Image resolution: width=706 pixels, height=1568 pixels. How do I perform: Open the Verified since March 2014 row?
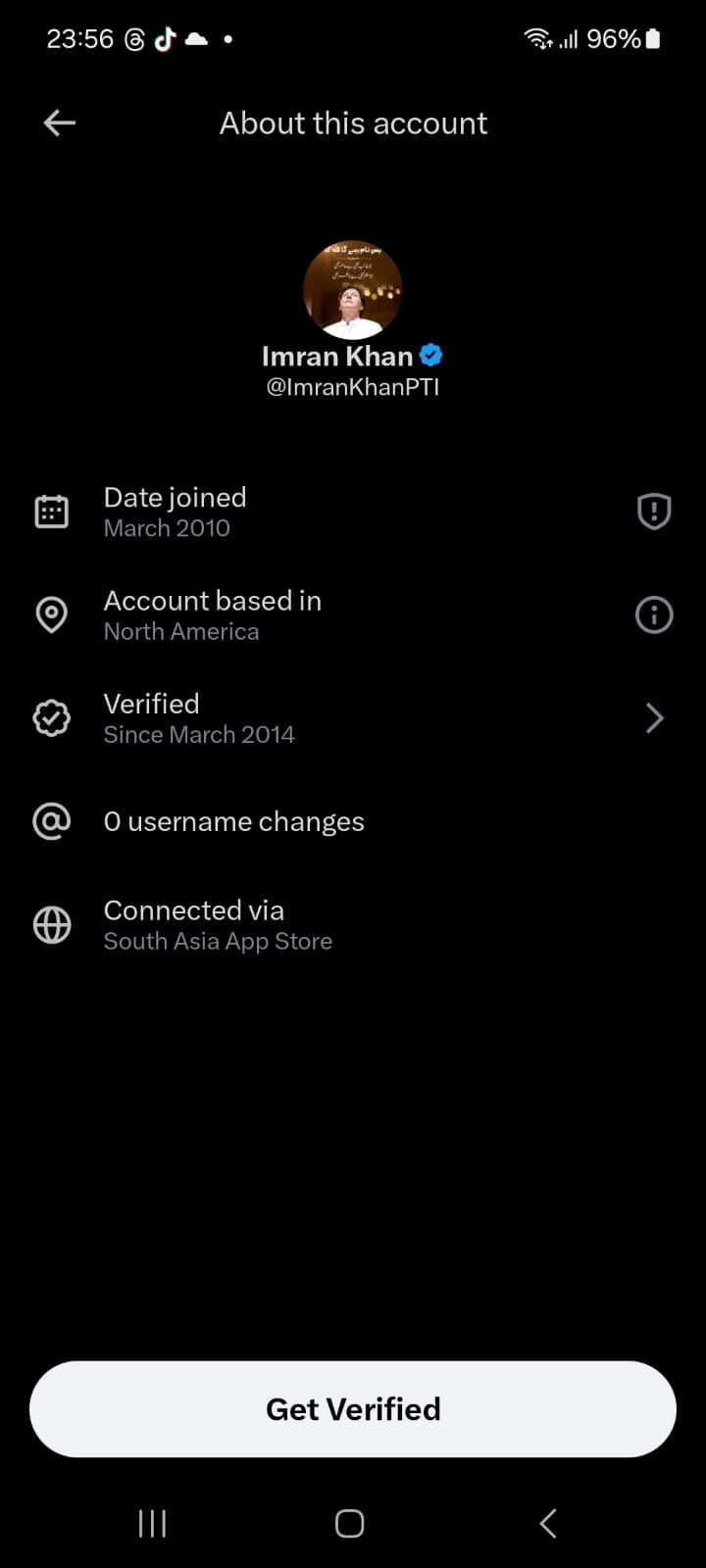tap(353, 718)
